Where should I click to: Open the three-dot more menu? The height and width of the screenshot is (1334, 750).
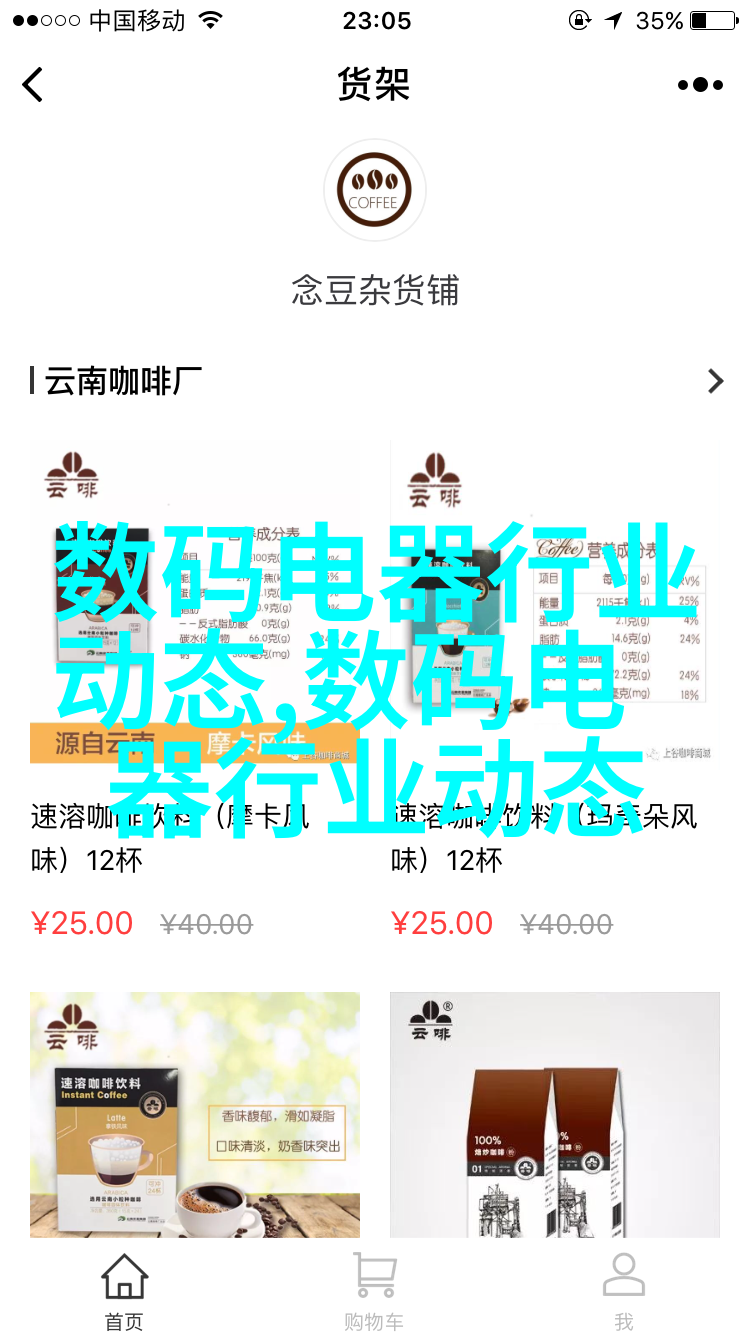point(700,85)
